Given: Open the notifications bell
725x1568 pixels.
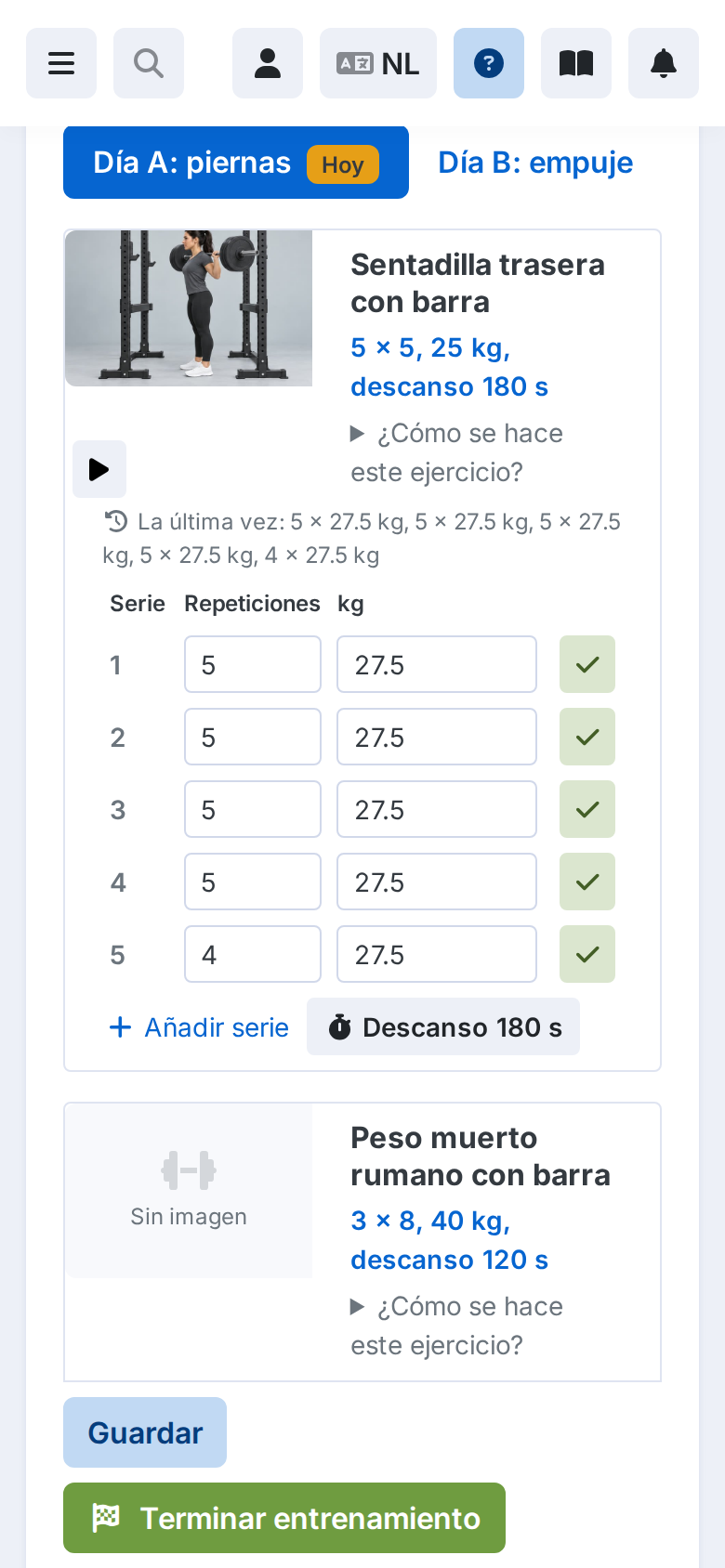Looking at the screenshot, I should 664,63.
